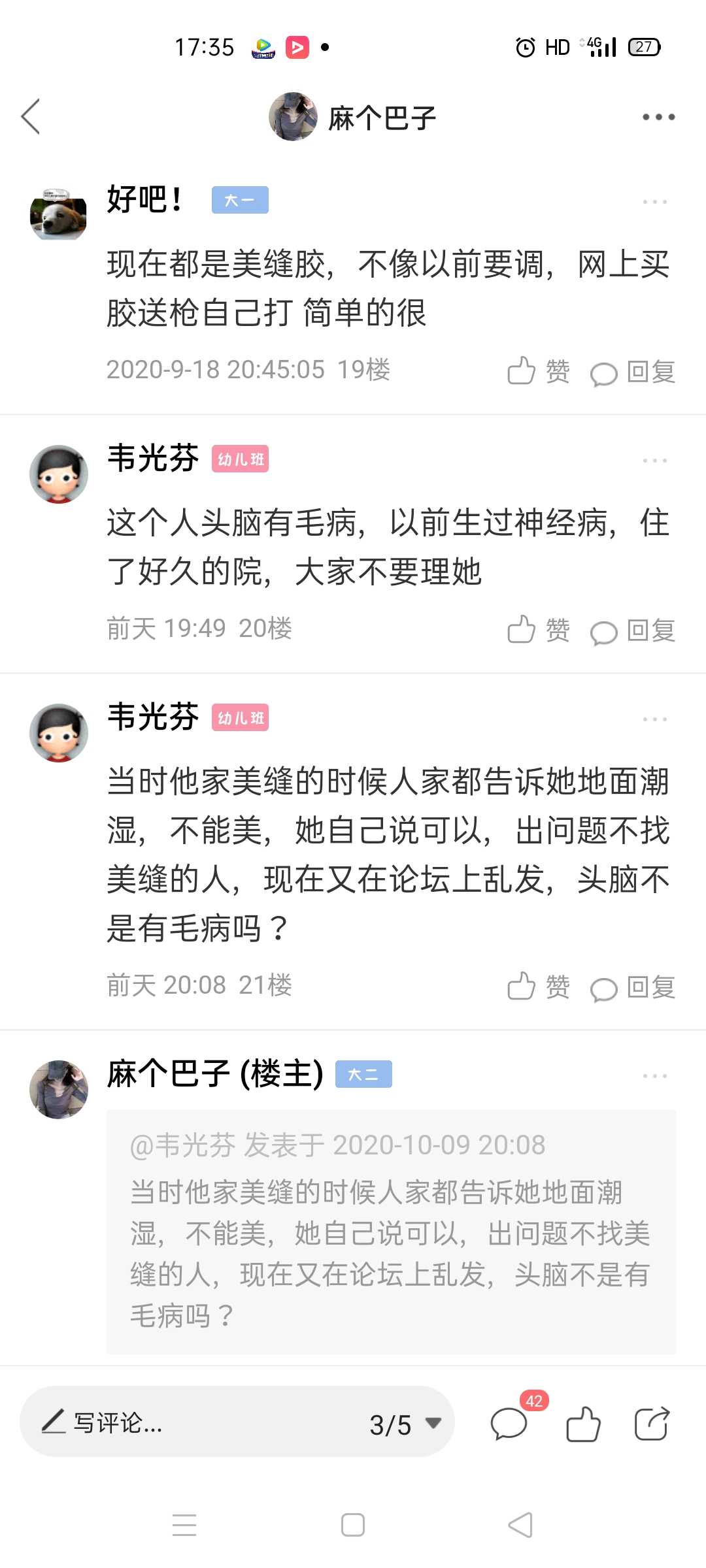
Task: Open the overflow menu in the header
Action: click(x=658, y=117)
